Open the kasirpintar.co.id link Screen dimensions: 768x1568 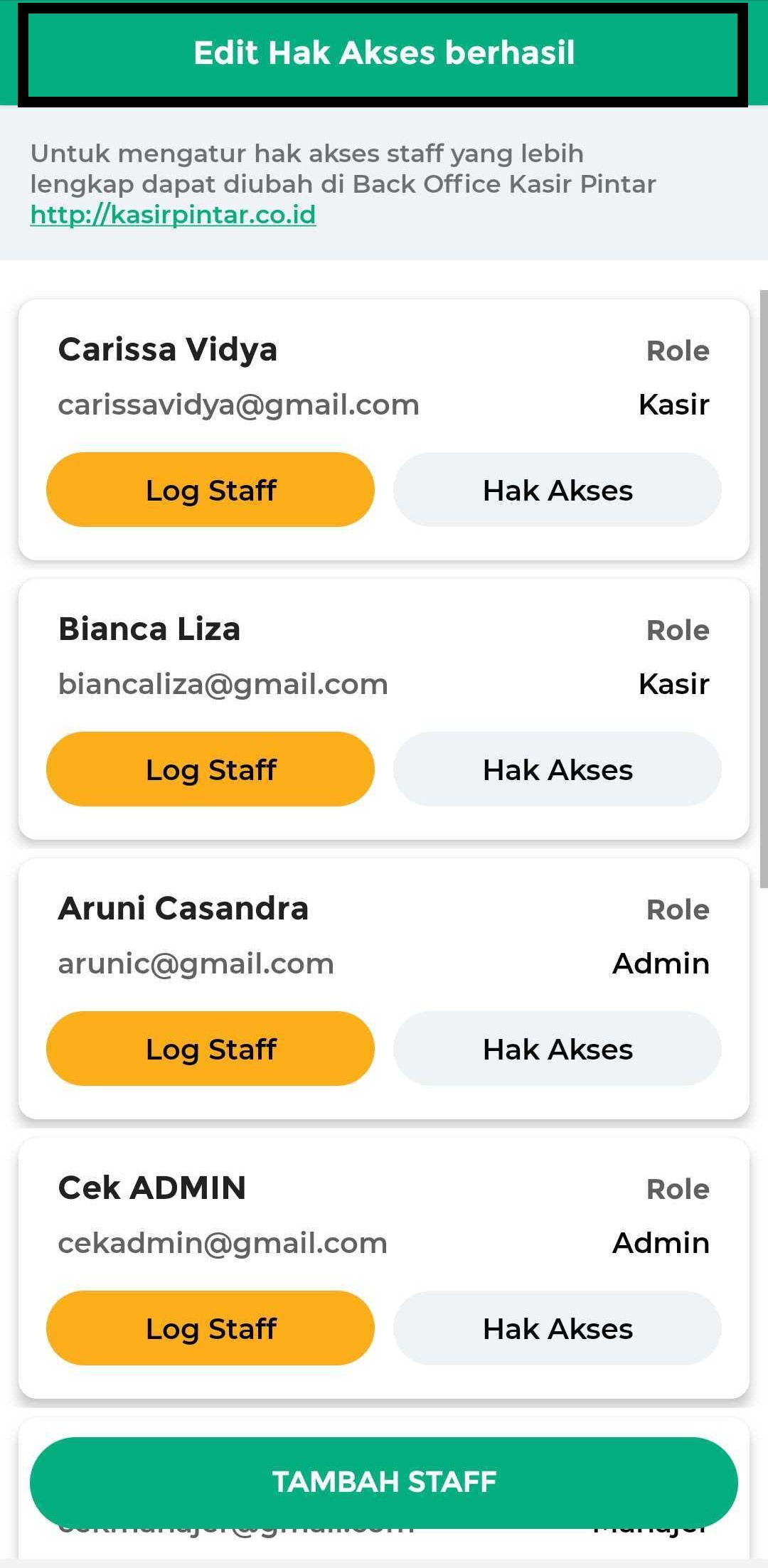click(x=173, y=215)
